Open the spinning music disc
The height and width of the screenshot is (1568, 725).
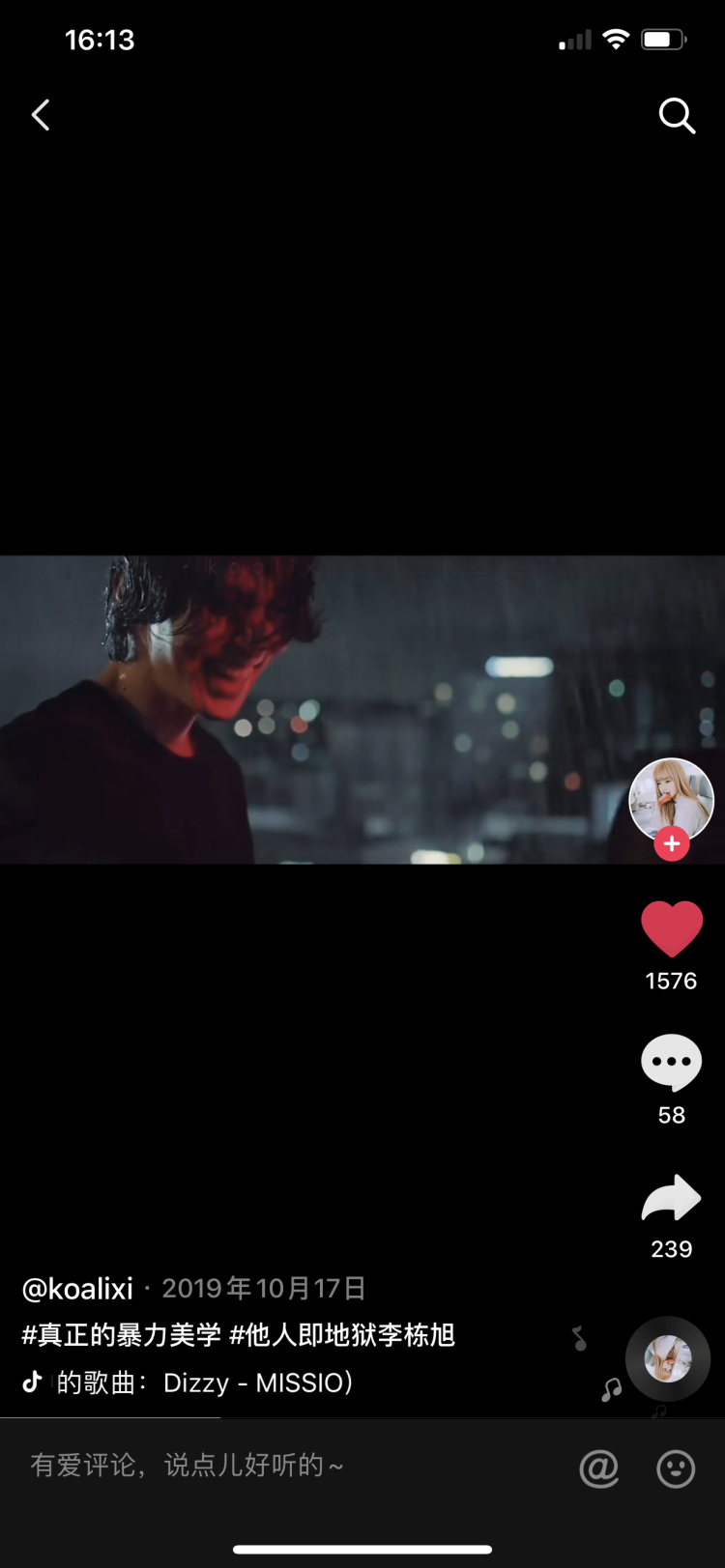[x=668, y=1359]
